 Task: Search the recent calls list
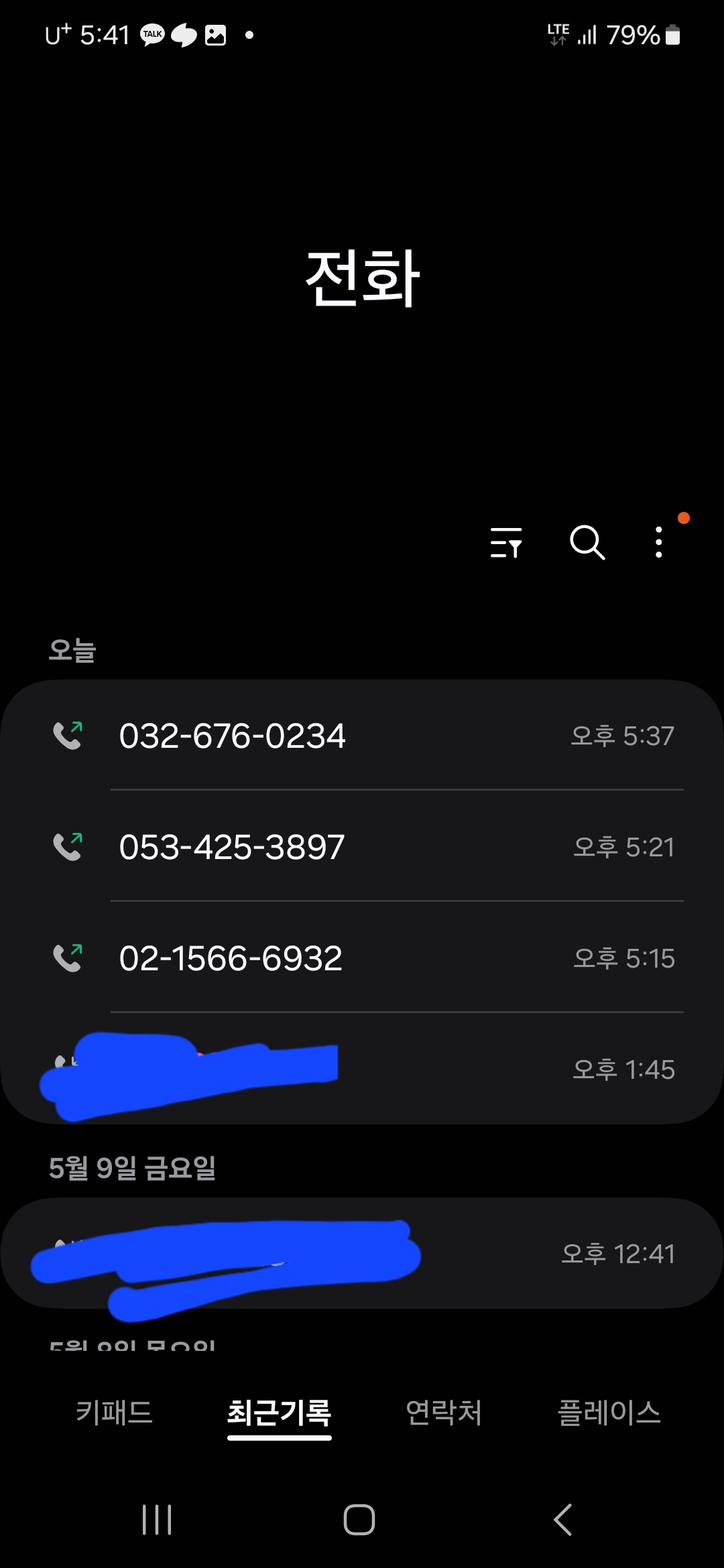[x=587, y=542]
